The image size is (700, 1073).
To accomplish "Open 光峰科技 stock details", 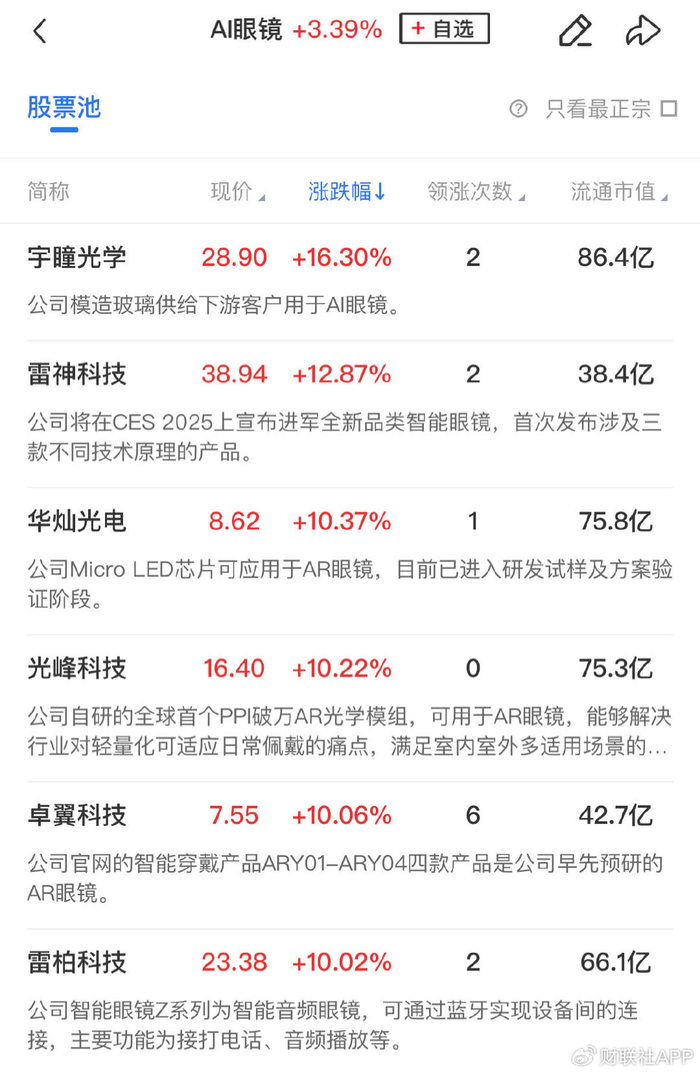I will [78, 668].
